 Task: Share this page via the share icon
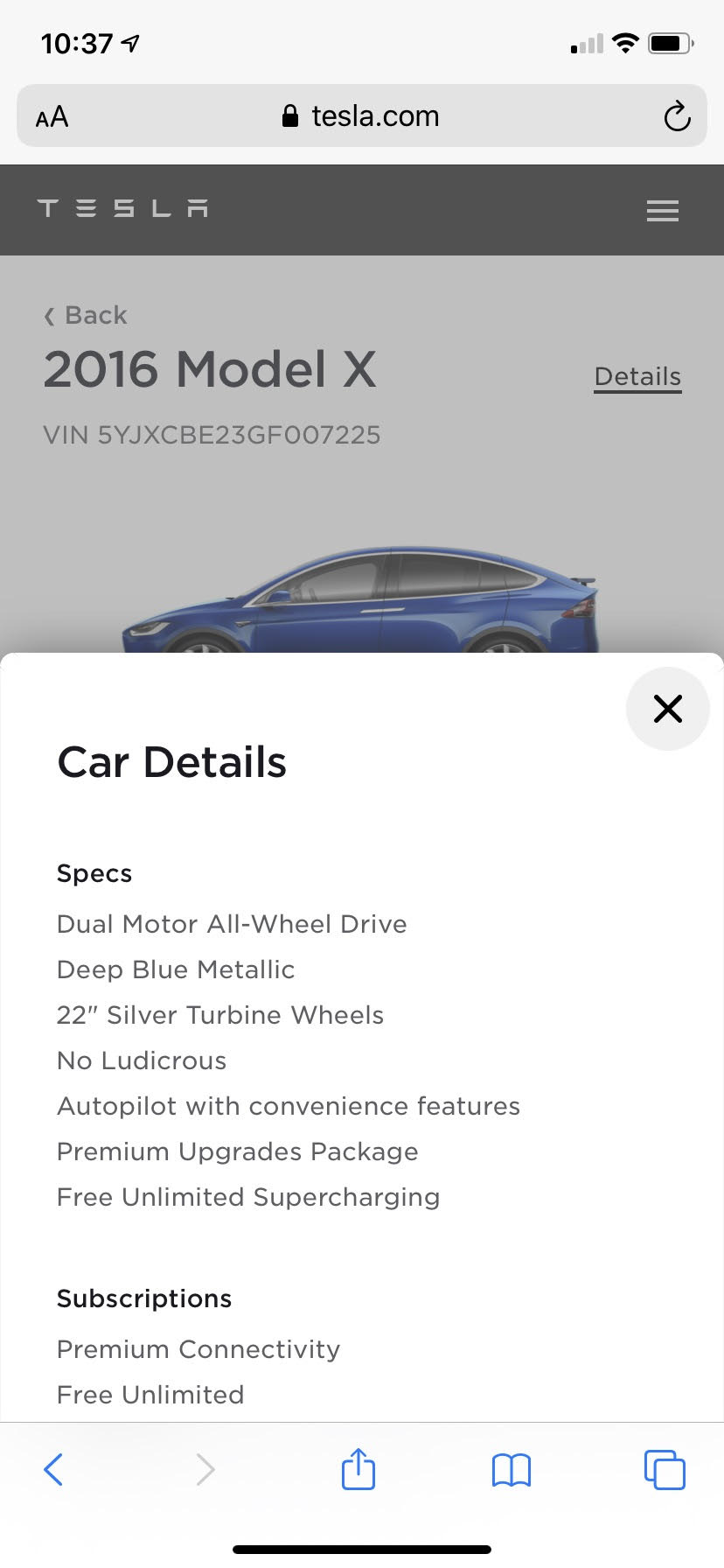coord(358,1469)
